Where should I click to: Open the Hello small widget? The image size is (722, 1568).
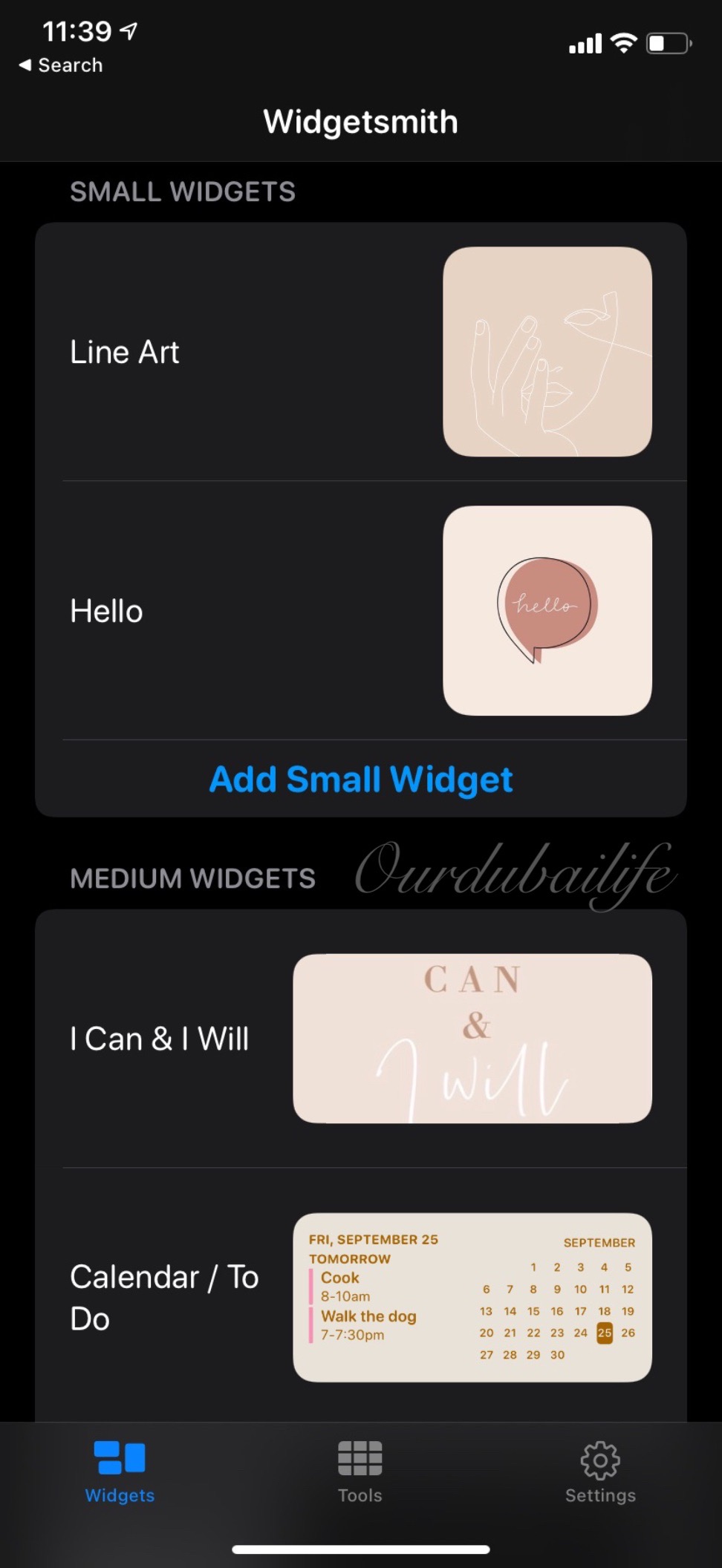click(360, 611)
